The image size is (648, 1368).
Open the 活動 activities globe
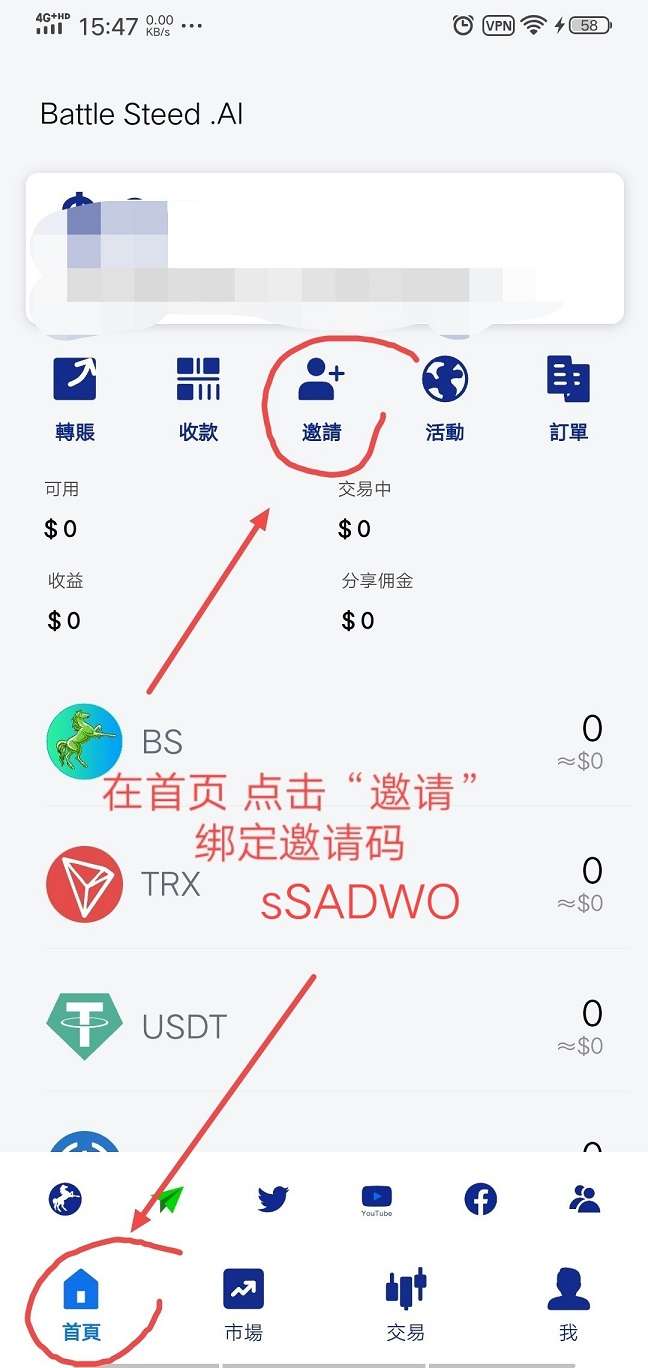click(x=445, y=399)
